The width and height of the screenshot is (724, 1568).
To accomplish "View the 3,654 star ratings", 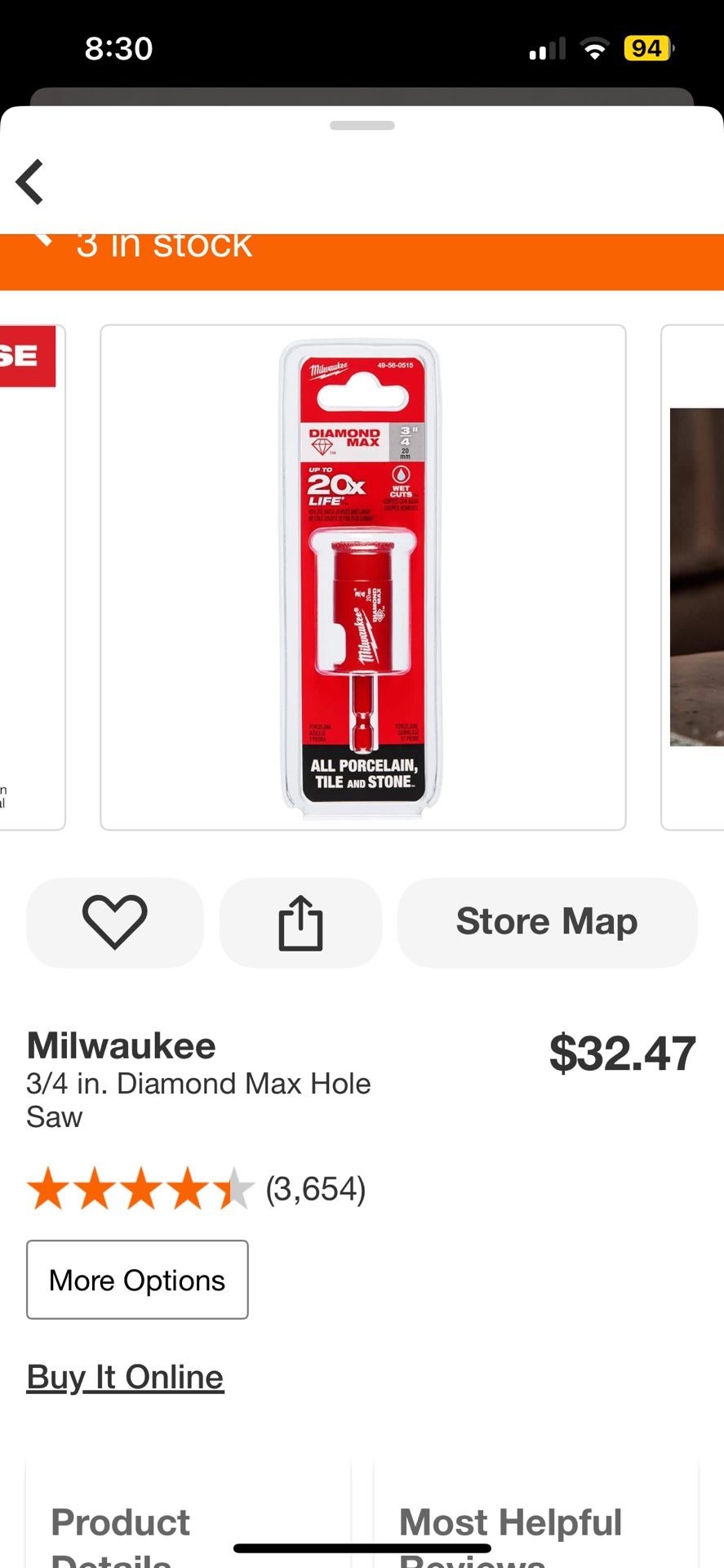I will point(196,1189).
